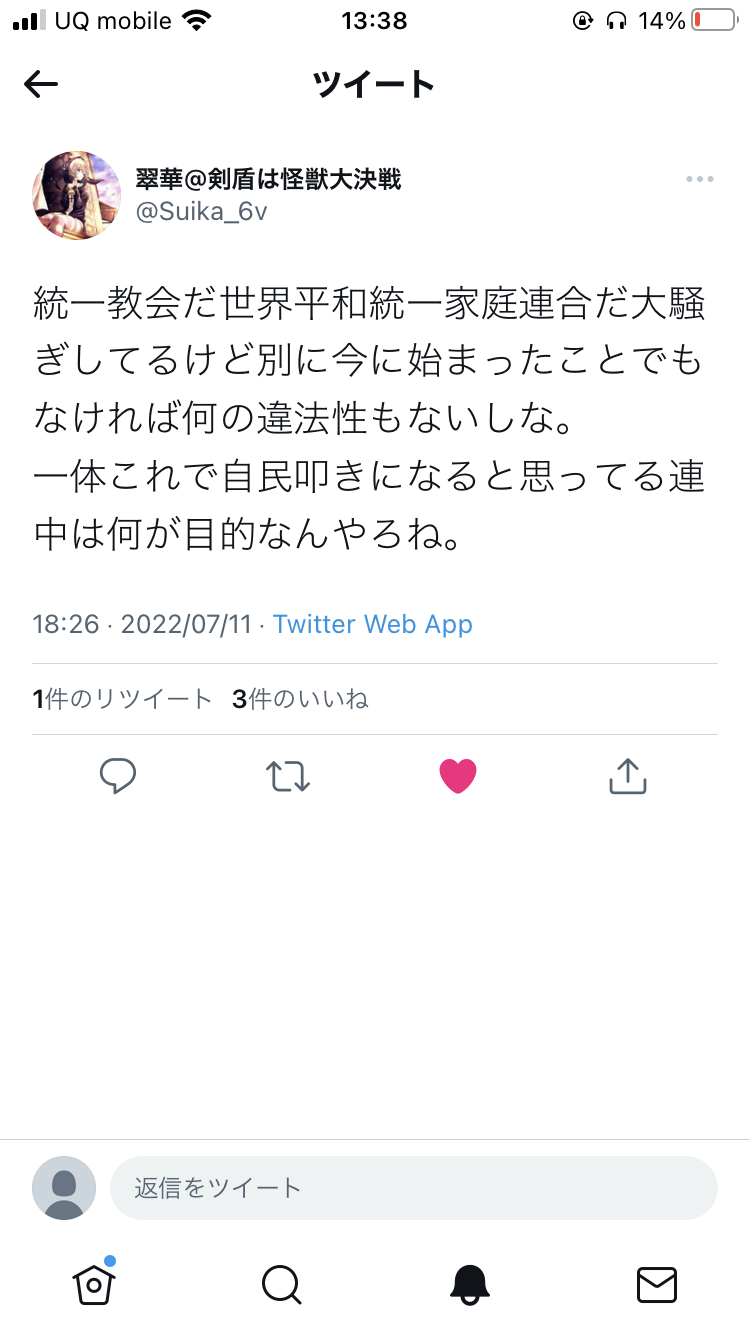Viewport: 750px width, 1334px height.
Task: Go back using the top-left arrow
Action: (x=41, y=85)
